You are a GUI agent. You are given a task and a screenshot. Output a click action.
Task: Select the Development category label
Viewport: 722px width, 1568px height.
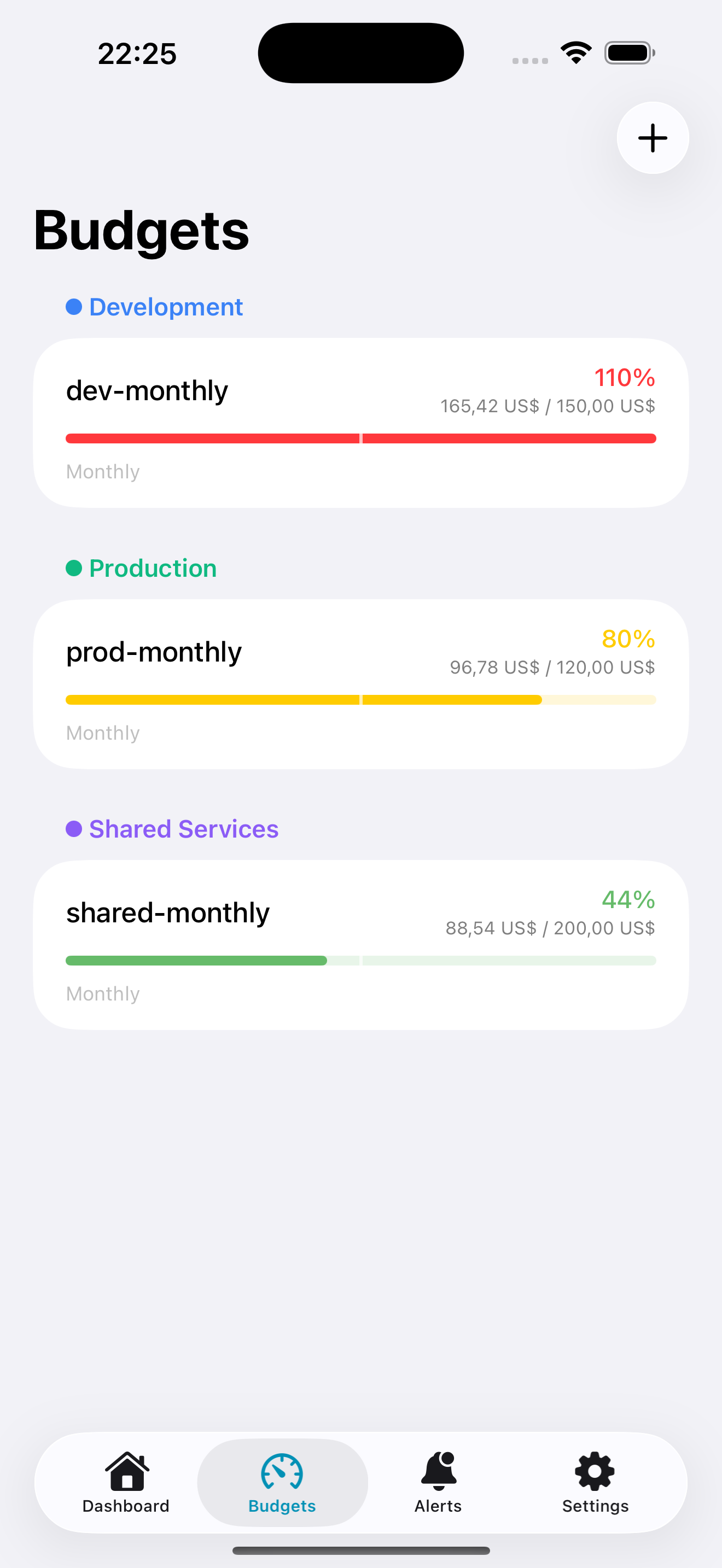pos(166,307)
